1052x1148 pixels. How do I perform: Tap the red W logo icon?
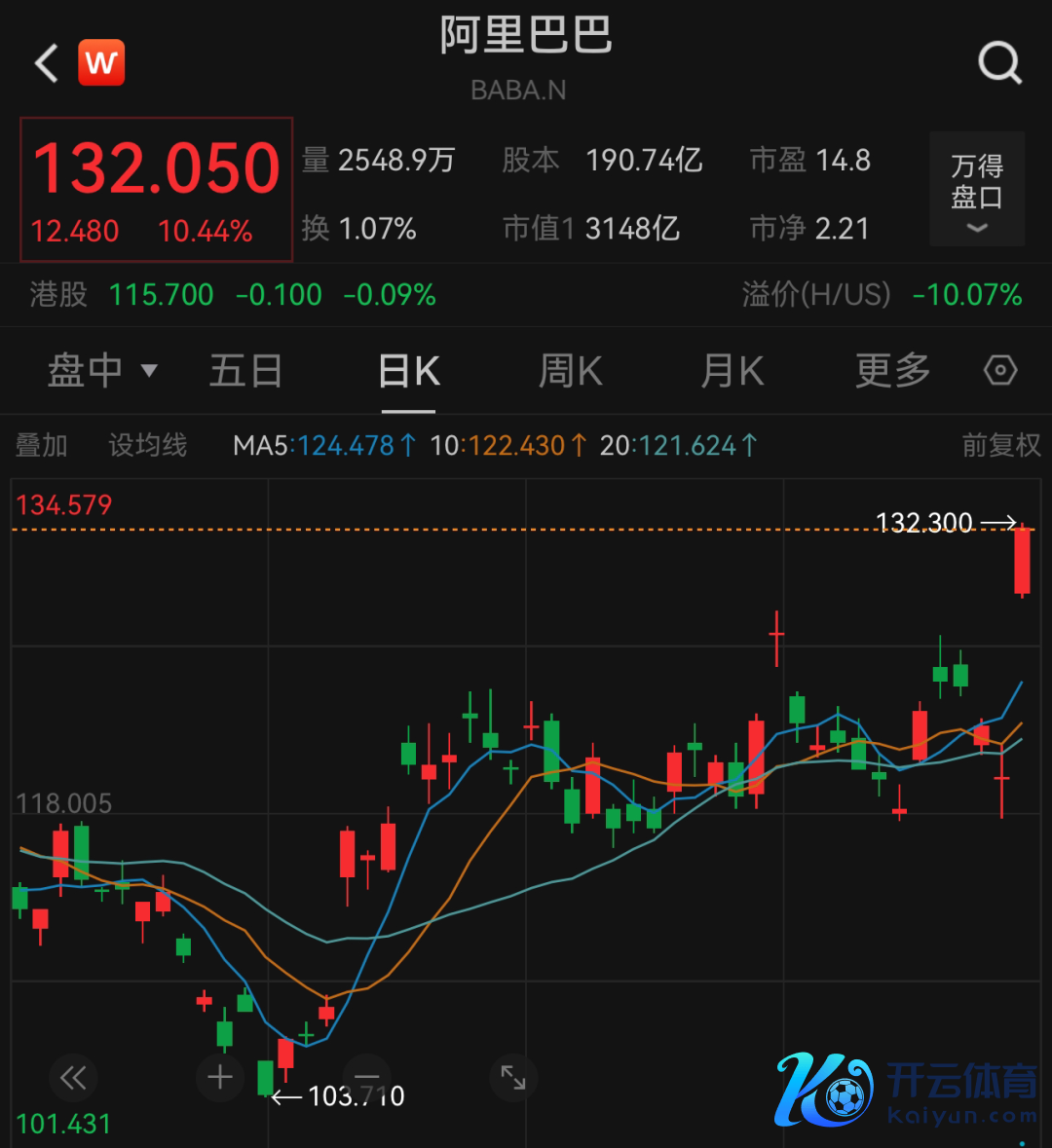click(101, 64)
